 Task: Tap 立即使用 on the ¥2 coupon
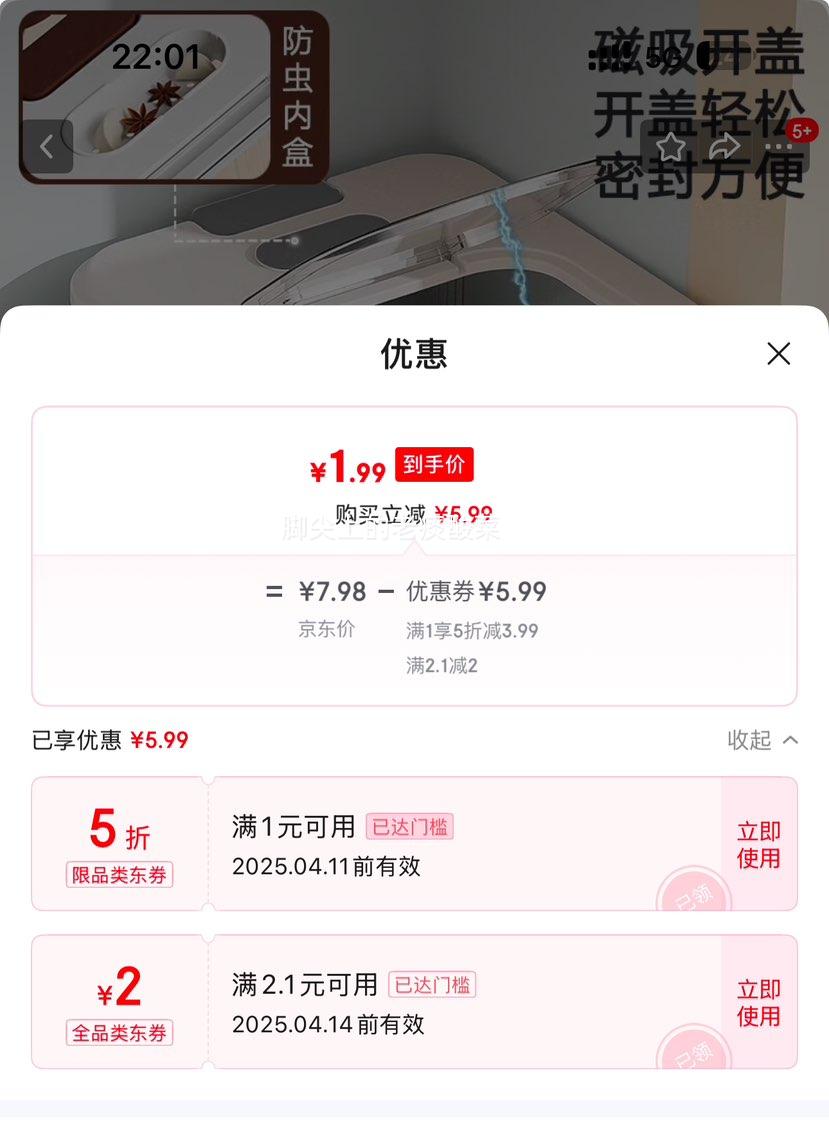(759, 1001)
